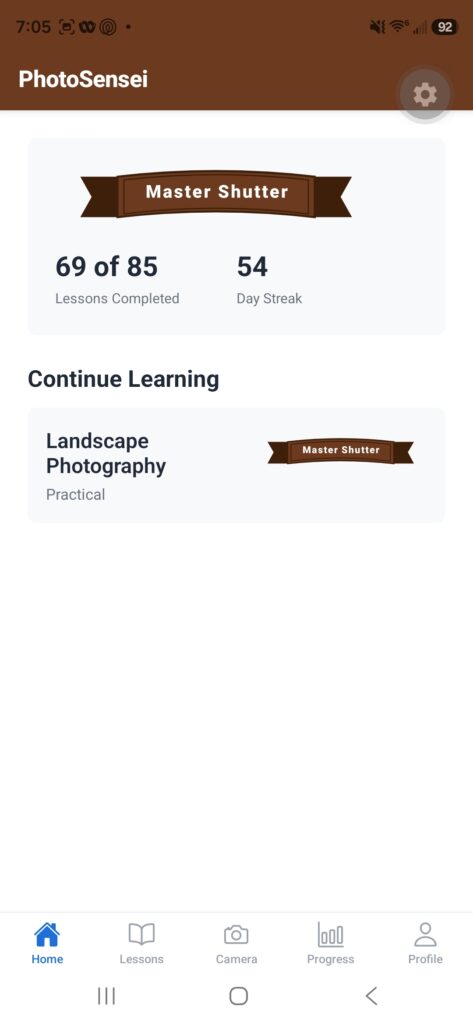The height and width of the screenshot is (1024, 473).
Task: Open settings via the gear icon
Action: pos(425,95)
